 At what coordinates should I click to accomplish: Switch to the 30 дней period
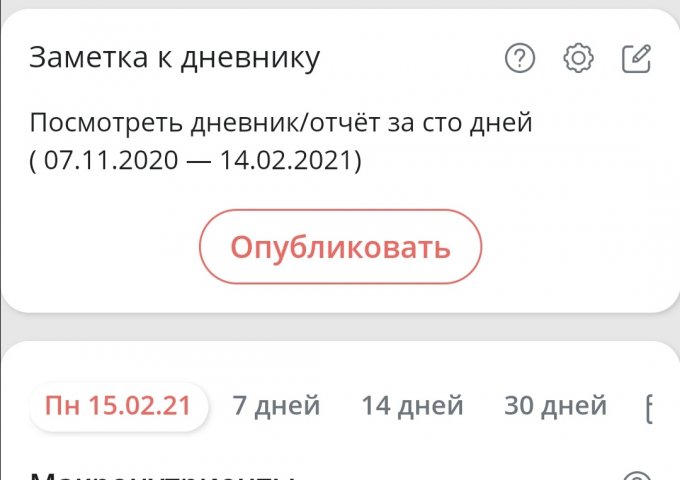point(555,406)
